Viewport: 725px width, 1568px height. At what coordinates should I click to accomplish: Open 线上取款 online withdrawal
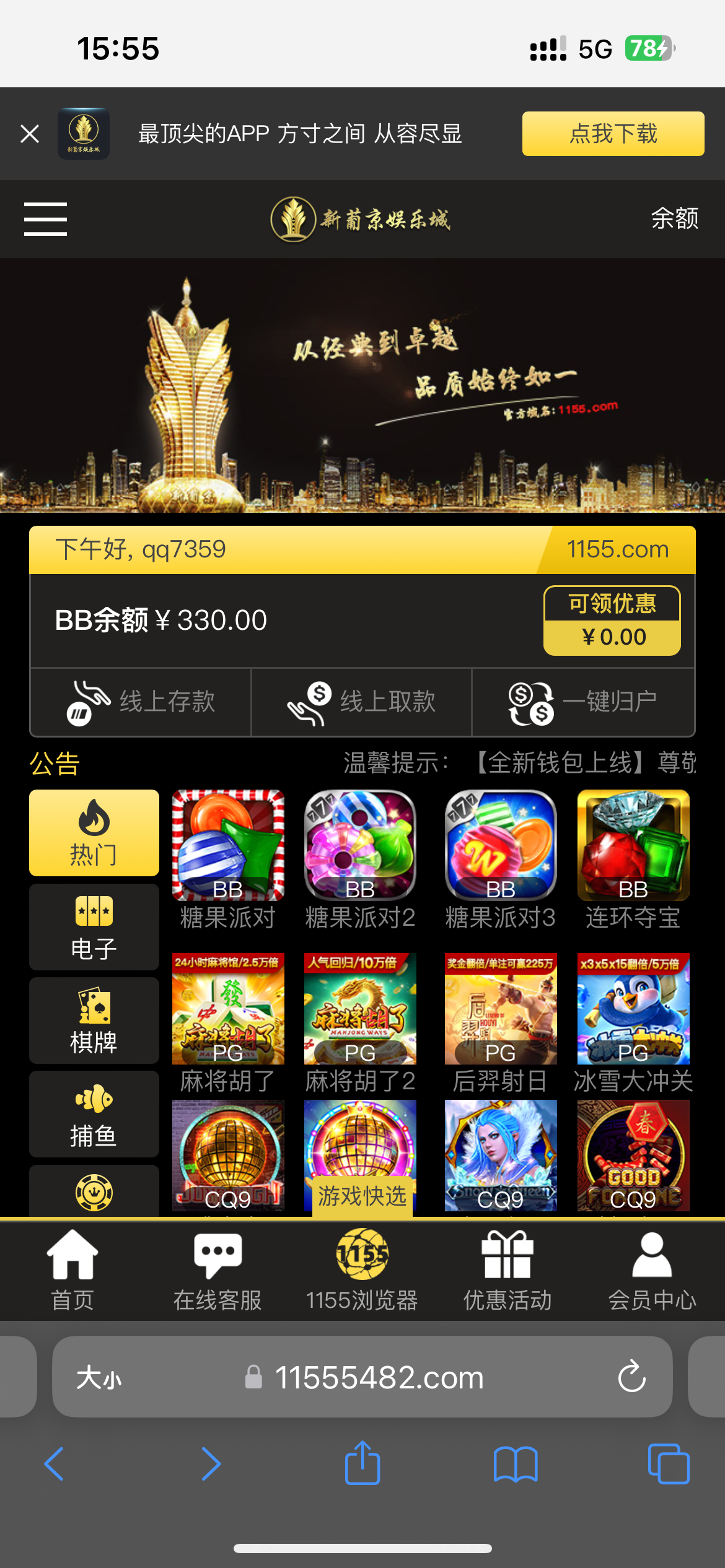coord(361,702)
